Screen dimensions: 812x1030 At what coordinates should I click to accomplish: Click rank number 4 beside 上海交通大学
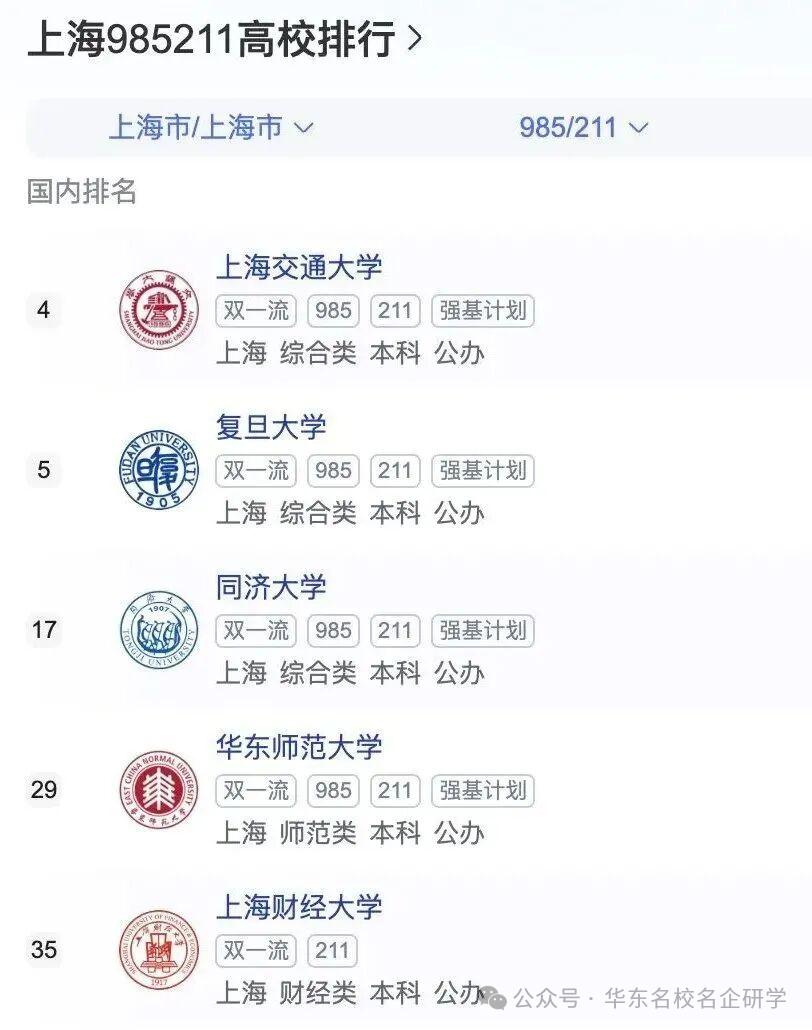(x=43, y=310)
